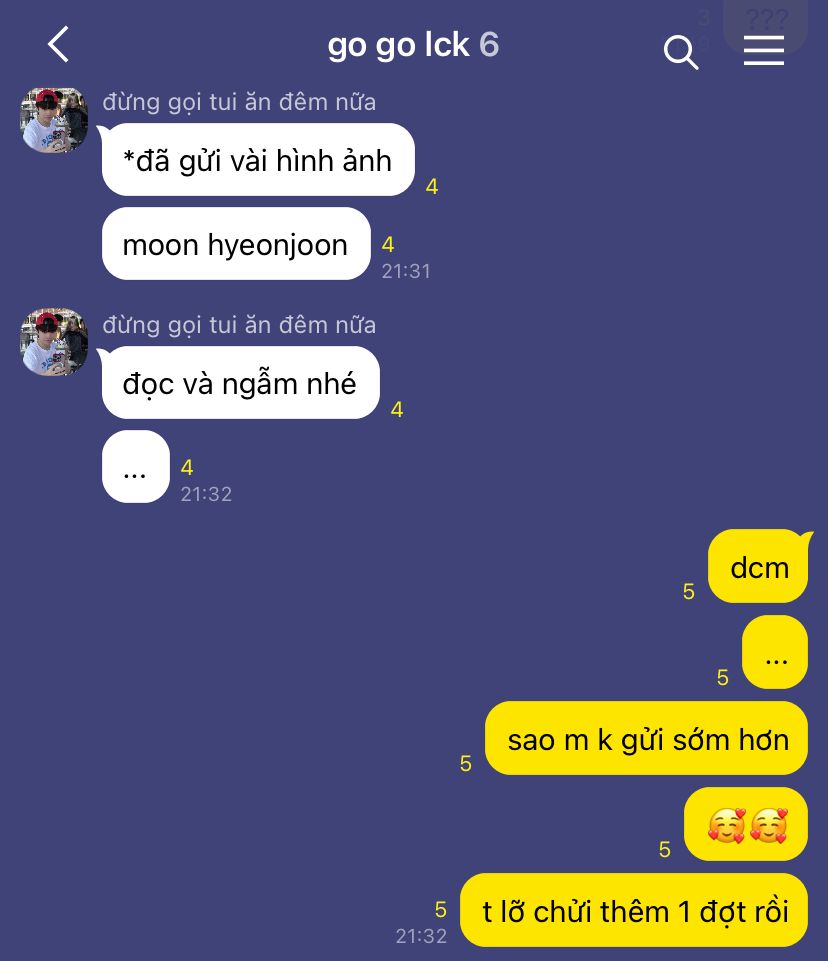This screenshot has width=828, height=961.
Task: Go back from the go go lck chat
Action: pos(58,46)
